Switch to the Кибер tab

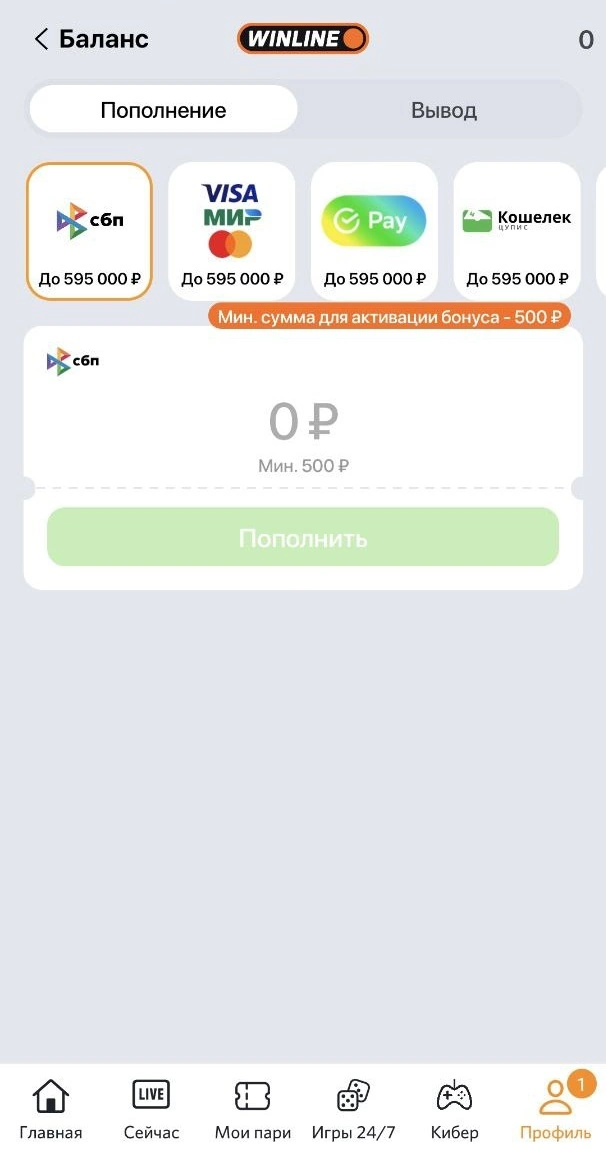(455, 1108)
